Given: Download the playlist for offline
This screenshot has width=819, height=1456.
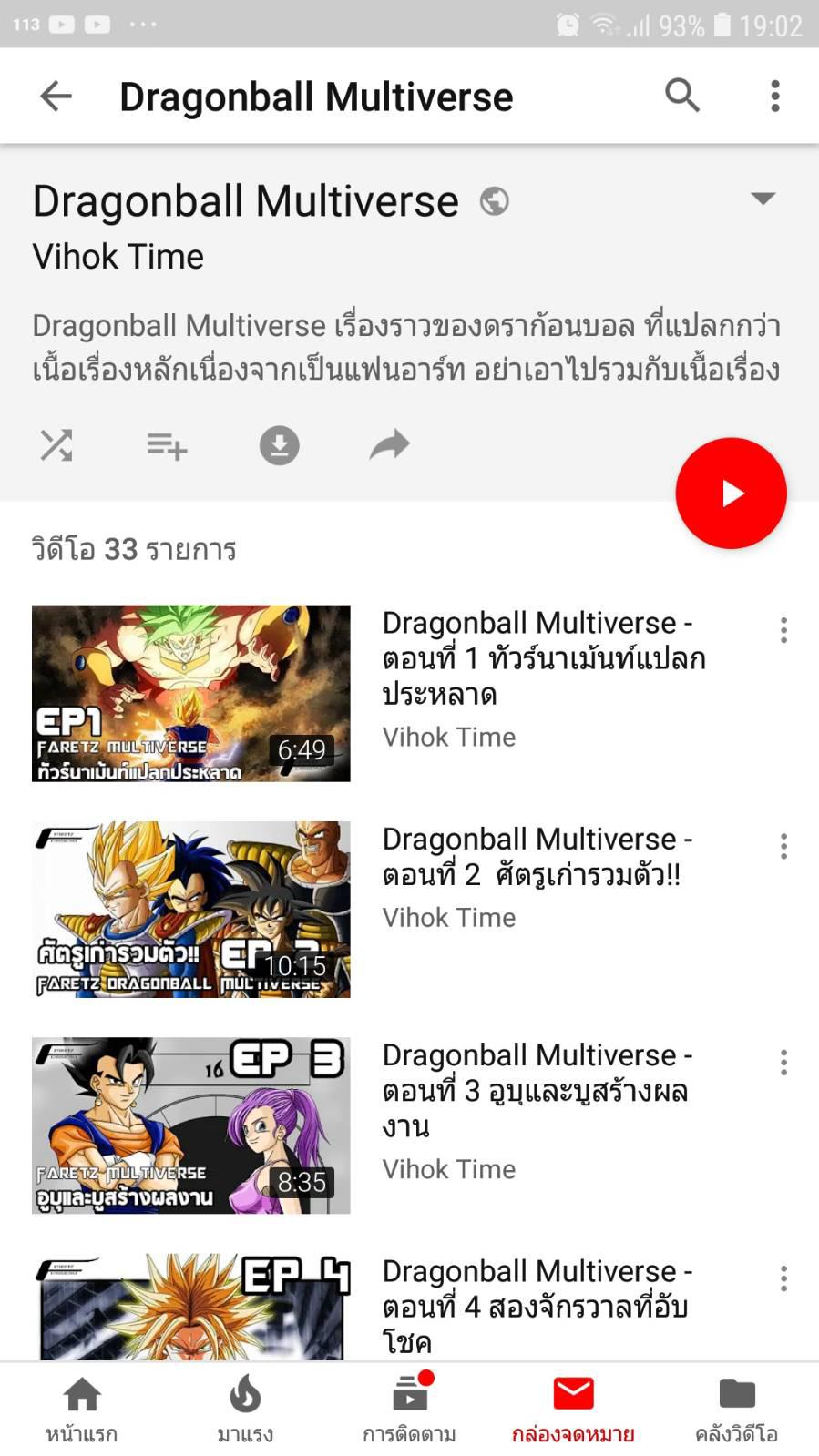Looking at the screenshot, I should [x=279, y=445].
